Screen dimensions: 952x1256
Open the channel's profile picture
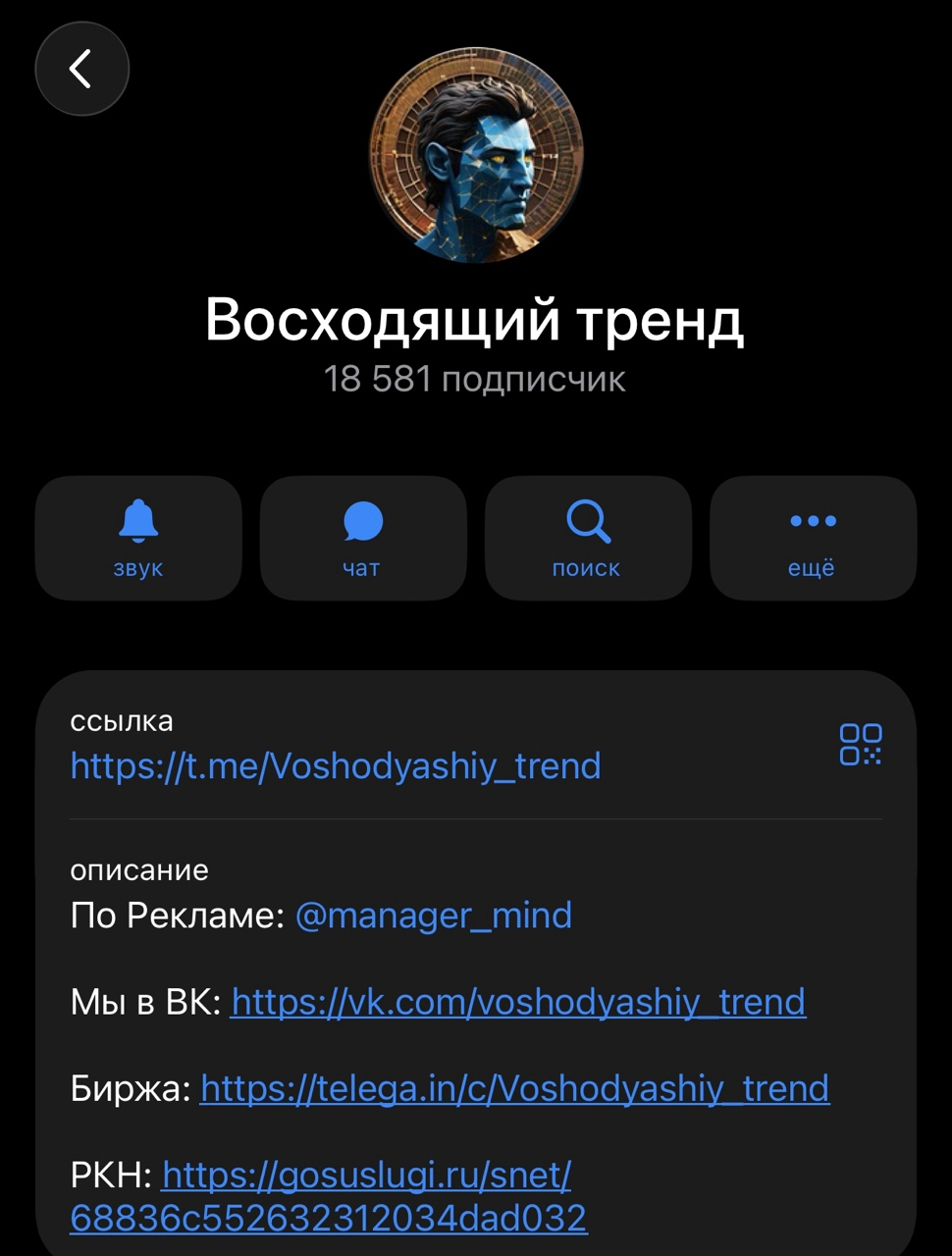(476, 155)
